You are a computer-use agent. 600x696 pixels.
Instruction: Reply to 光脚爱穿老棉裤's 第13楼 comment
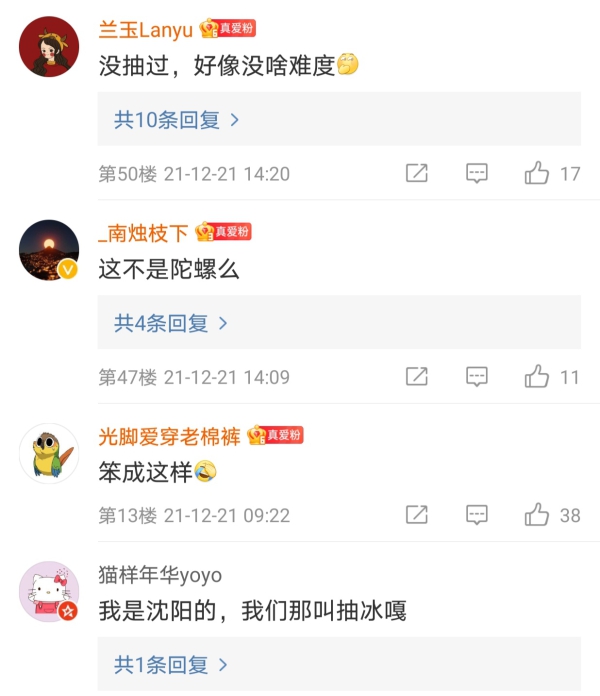[x=477, y=515]
